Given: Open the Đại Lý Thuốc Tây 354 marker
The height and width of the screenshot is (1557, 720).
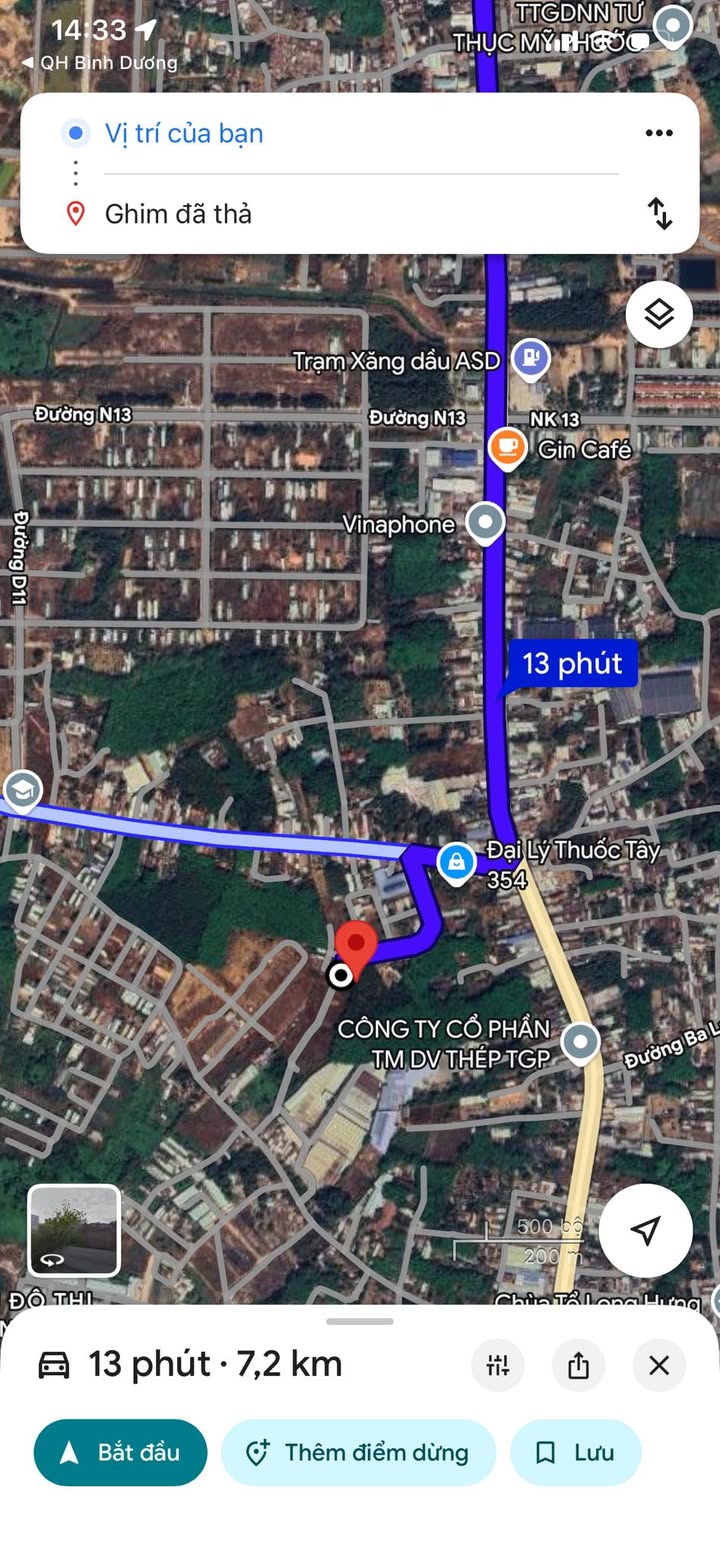Looking at the screenshot, I should point(457,862).
